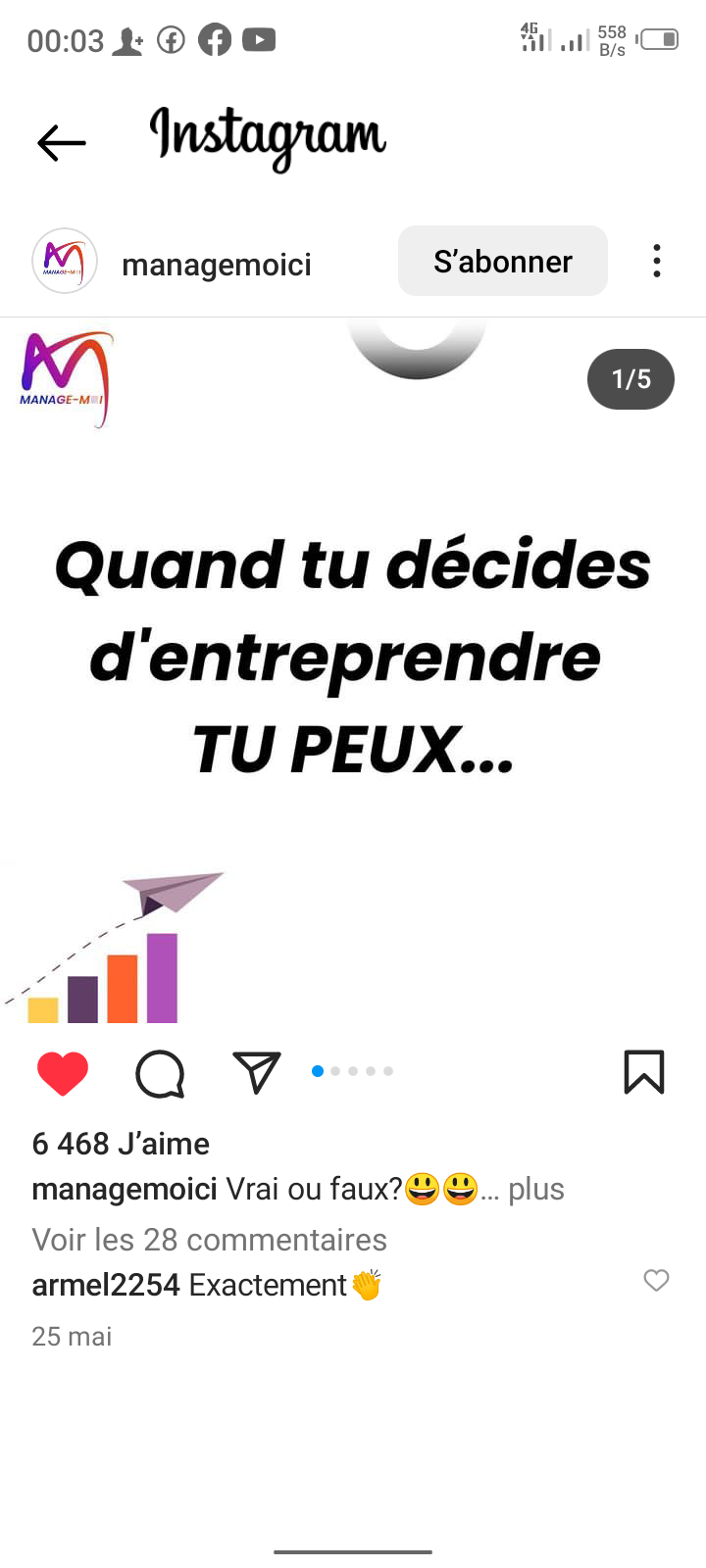Open the comment bubble under the post

coord(160,1073)
